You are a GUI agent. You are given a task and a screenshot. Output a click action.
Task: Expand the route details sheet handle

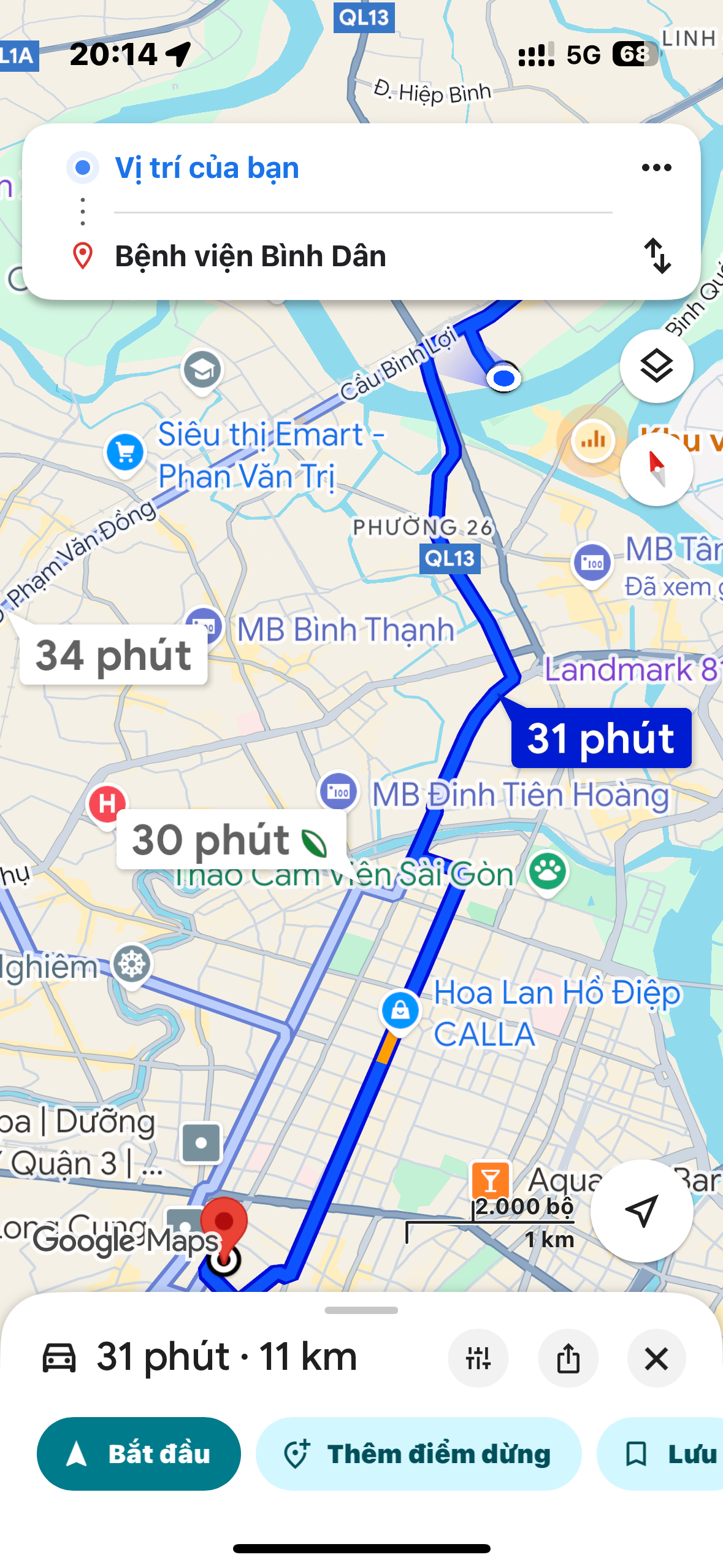point(361,1310)
